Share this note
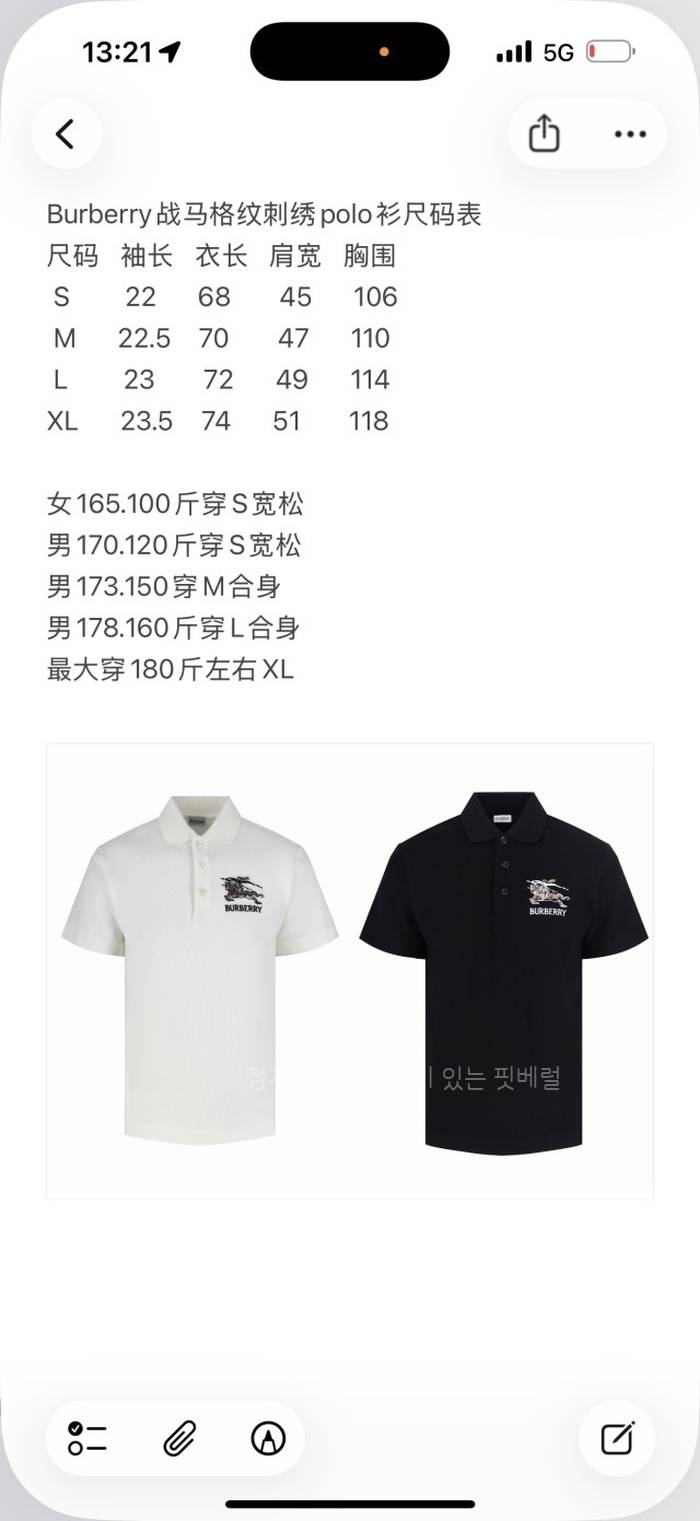 [543, 134]
